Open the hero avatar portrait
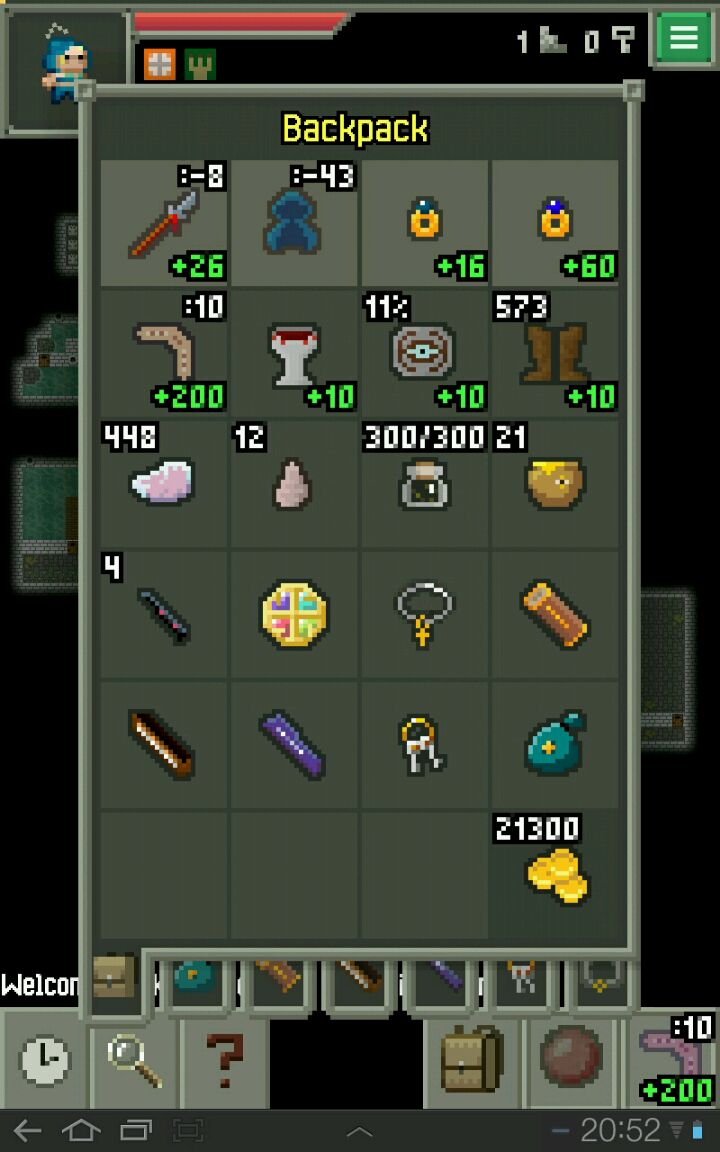 tap(65, 70)
